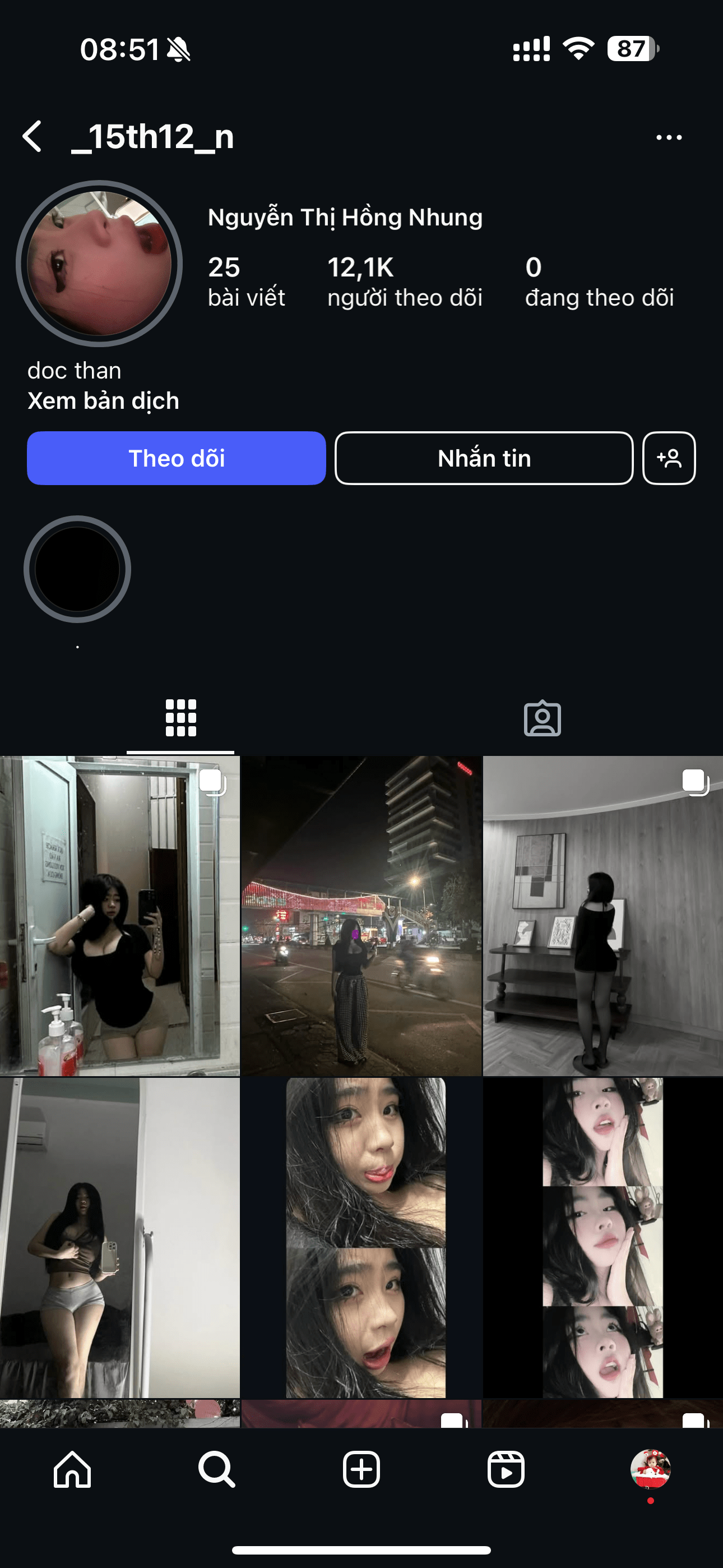The image size is (723, 1568).
Task: Open the grayscale wood-panel room post
Action: coord(602,916)
